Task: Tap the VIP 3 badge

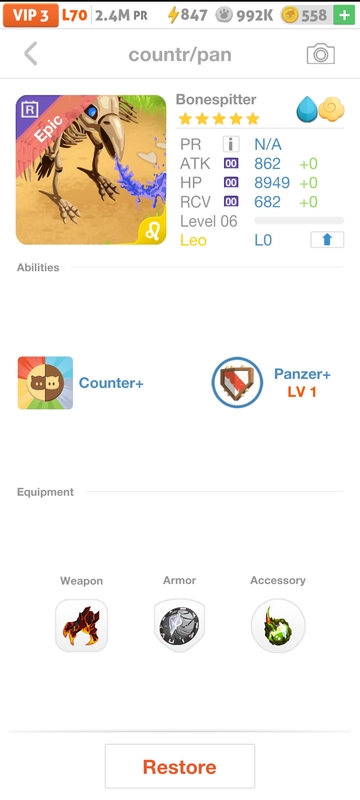Action: pos(31,15)
